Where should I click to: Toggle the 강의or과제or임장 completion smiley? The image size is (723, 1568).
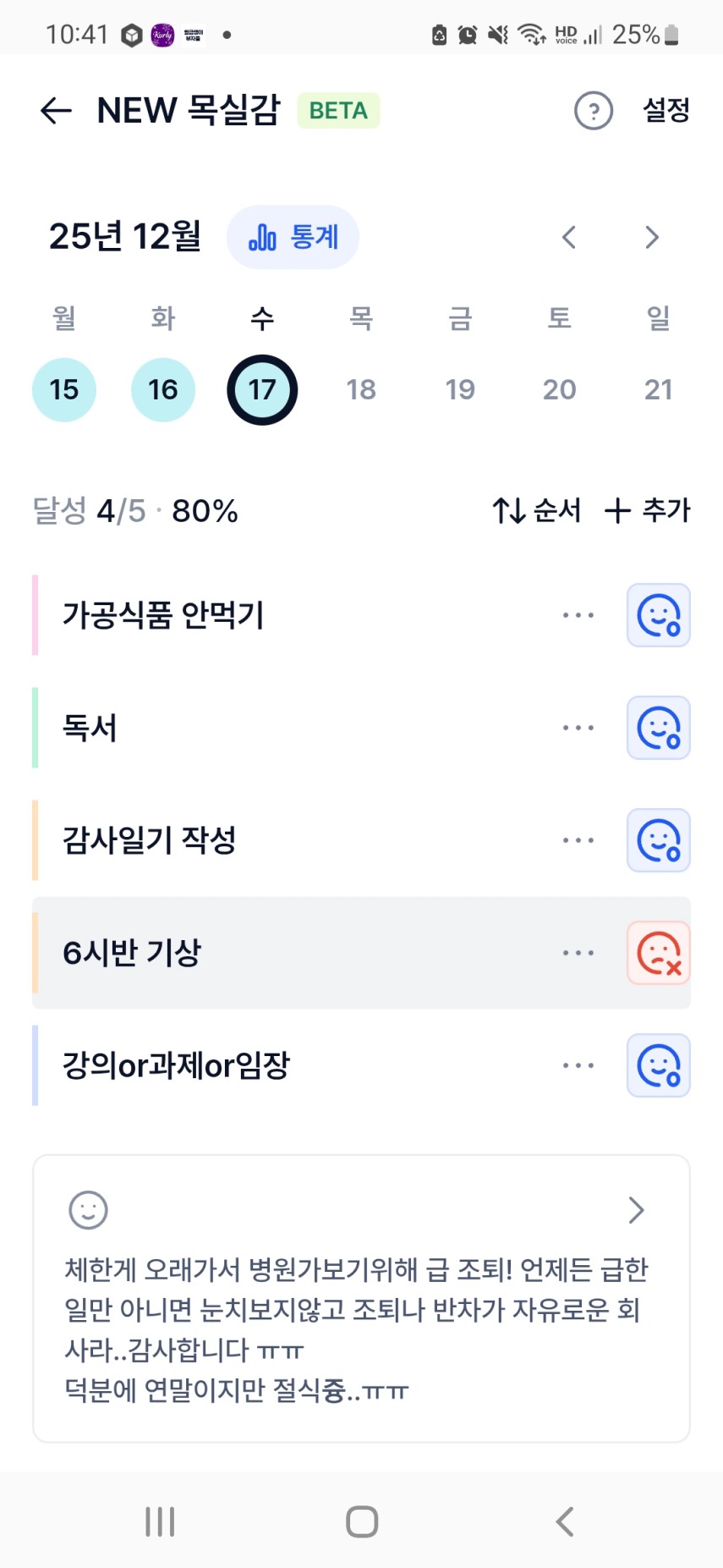tap(659, 1065)
